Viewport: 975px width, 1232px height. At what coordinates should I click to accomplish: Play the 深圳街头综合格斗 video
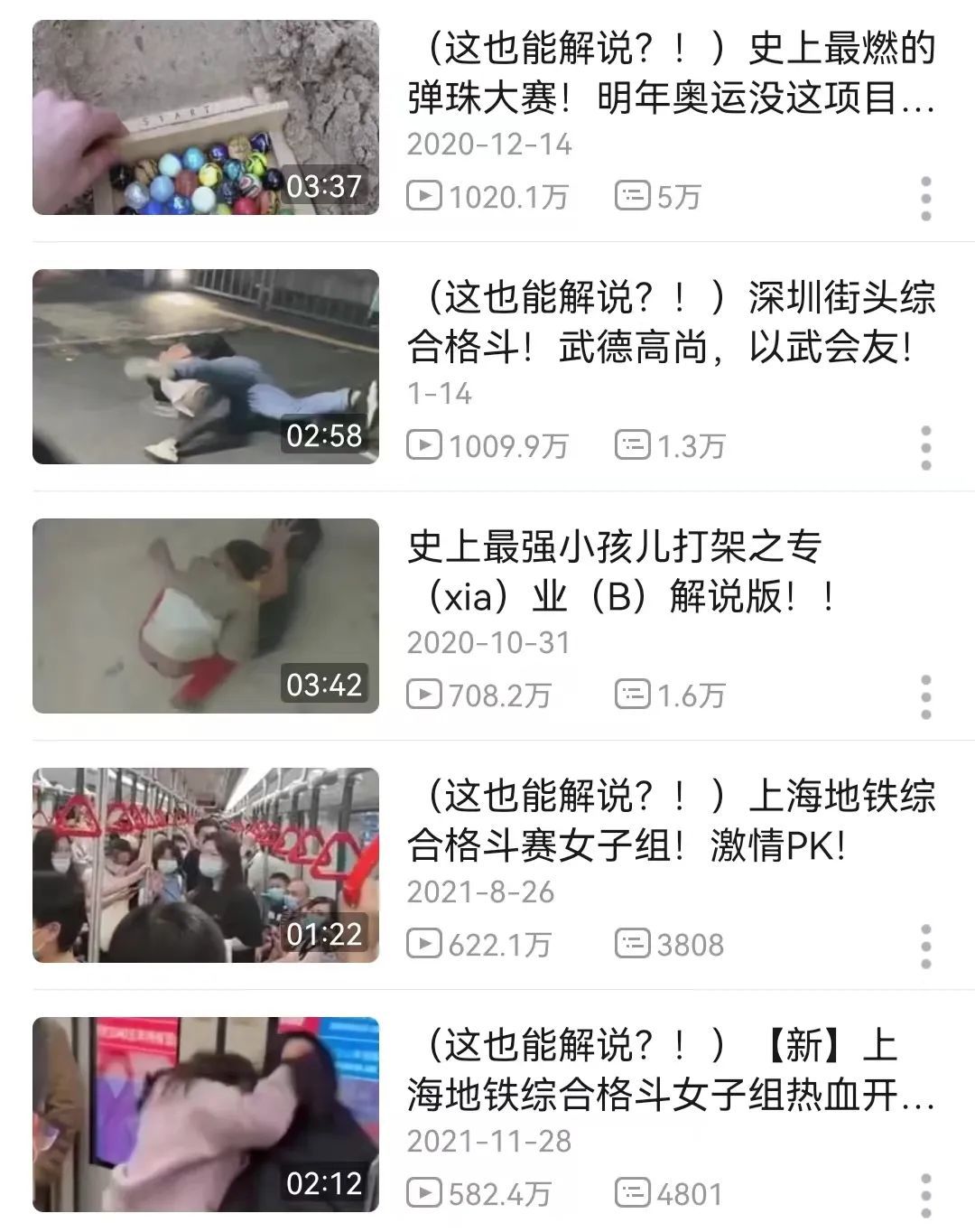[x=206, y=367]
